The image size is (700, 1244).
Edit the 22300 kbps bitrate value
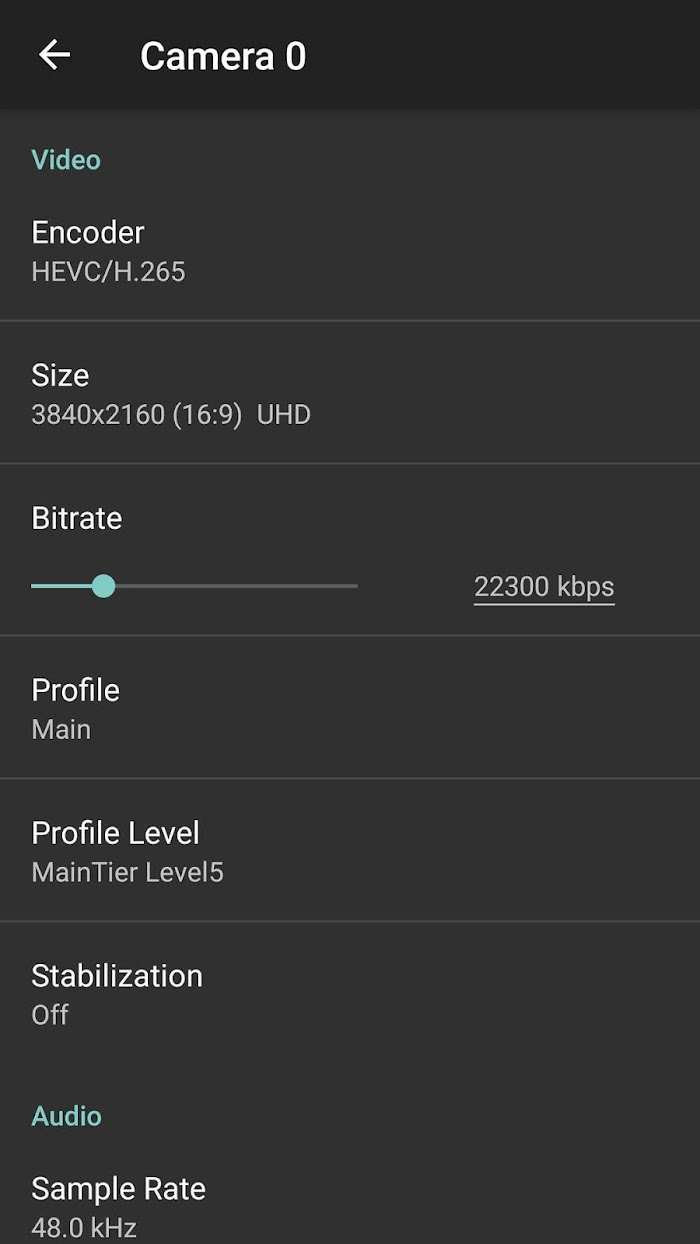click(x=544, y=586)
